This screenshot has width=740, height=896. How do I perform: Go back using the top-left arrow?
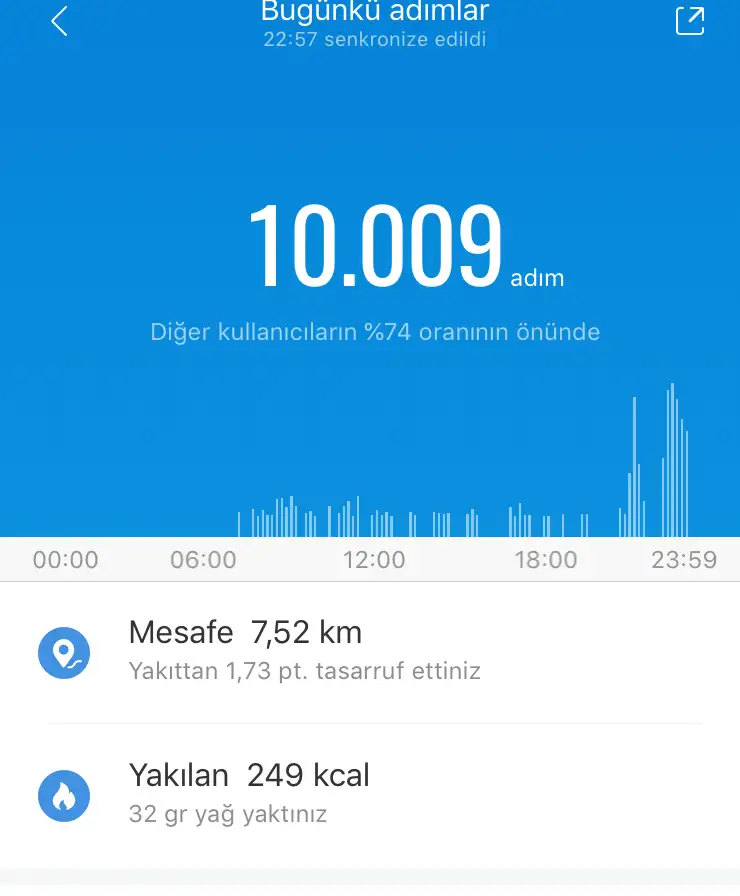tap(59, 21)
